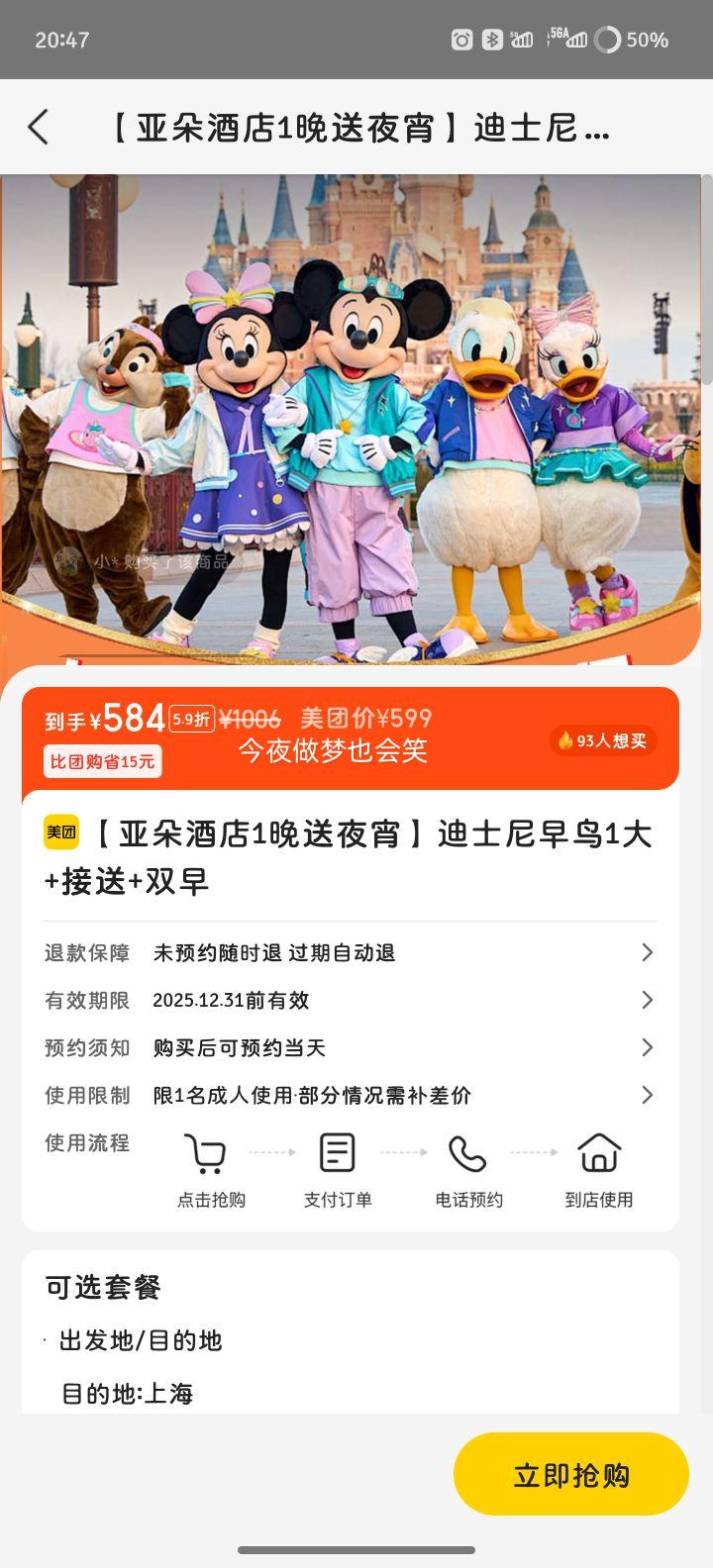713x1568 pixels.
Task: Tap 立即抢购 to buy now
Action: pyautogui.click(x=570, y=1474)
